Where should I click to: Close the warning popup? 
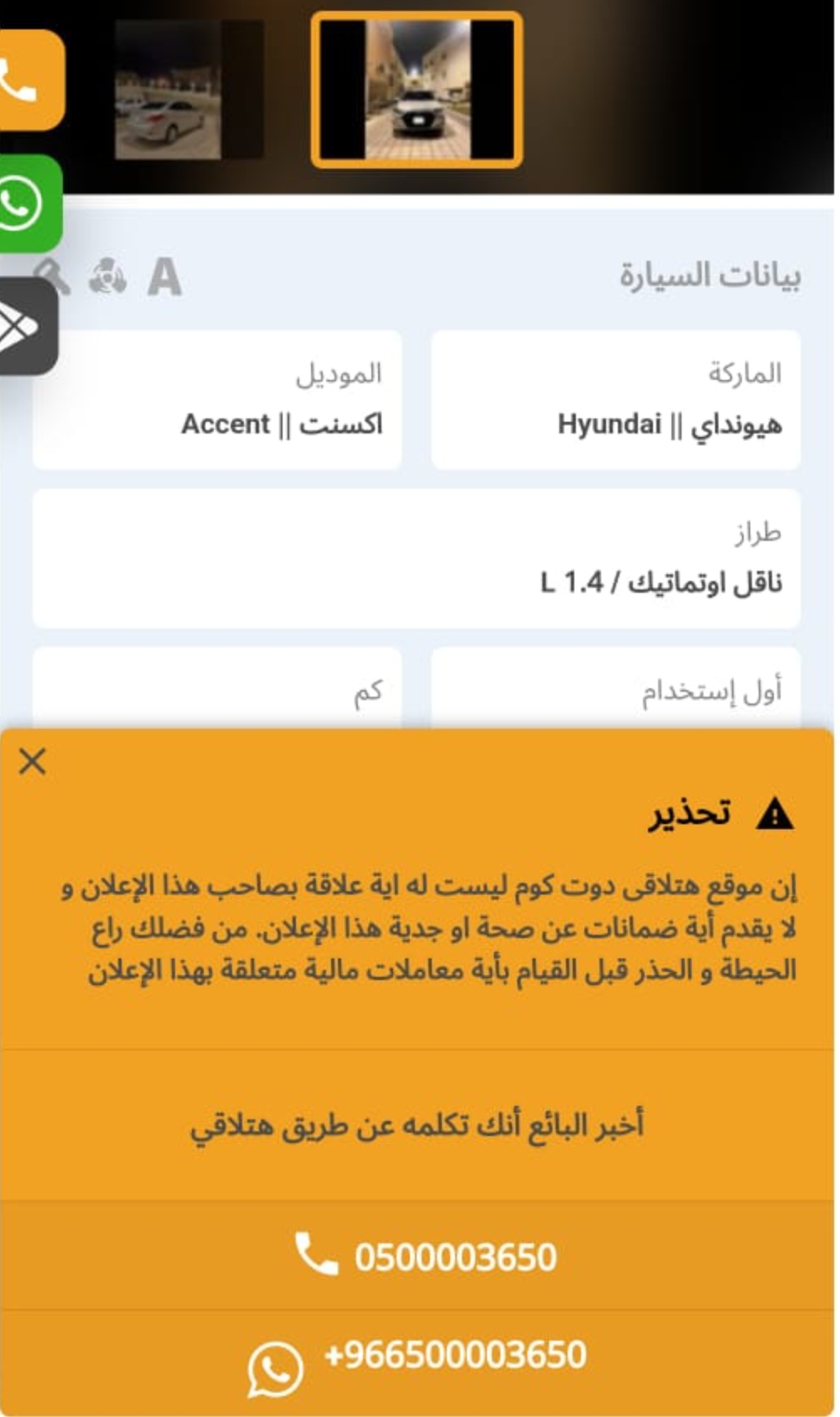coord(33,761)
